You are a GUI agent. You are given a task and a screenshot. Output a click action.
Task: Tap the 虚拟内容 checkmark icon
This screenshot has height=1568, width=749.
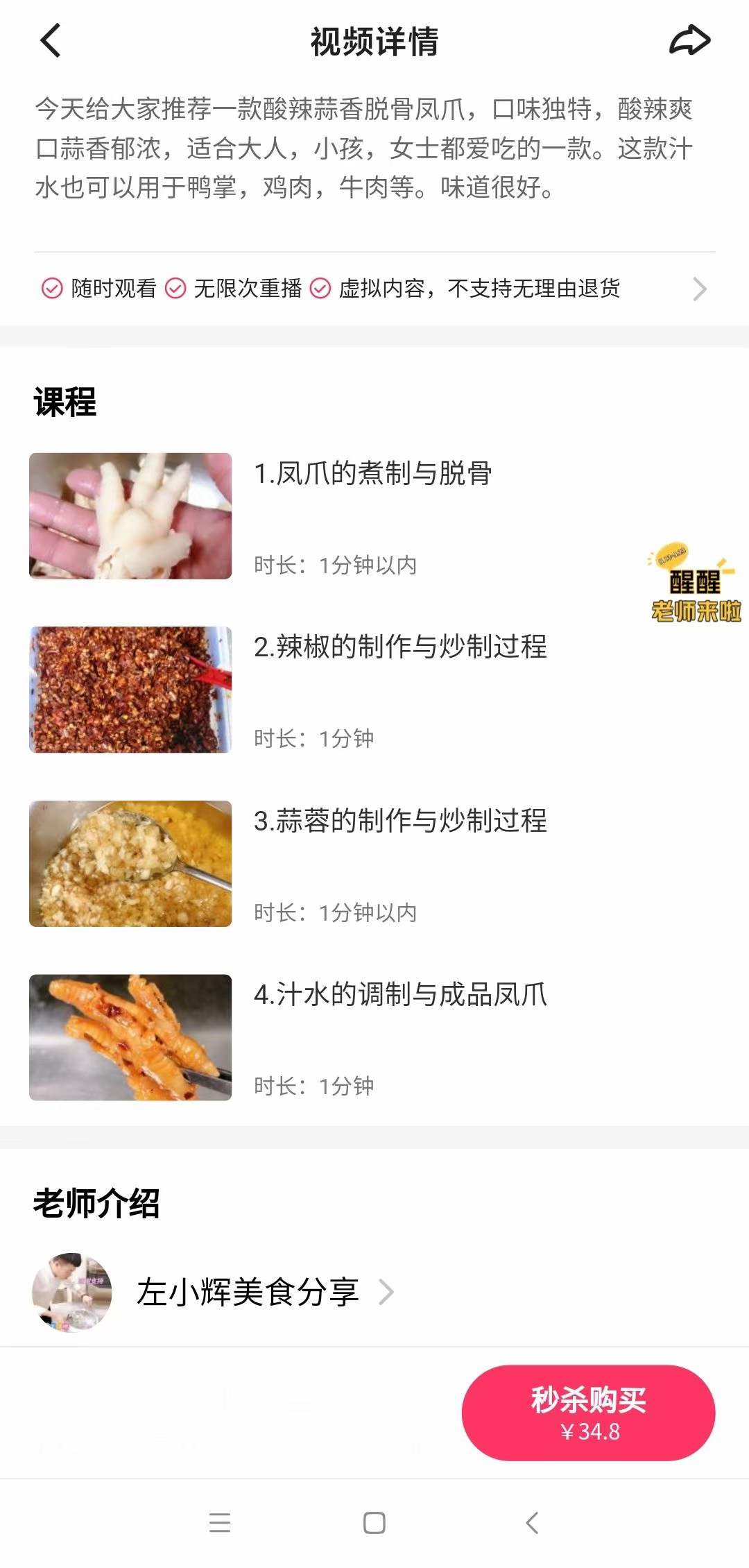pyautogui.click(x=320, y=289)
